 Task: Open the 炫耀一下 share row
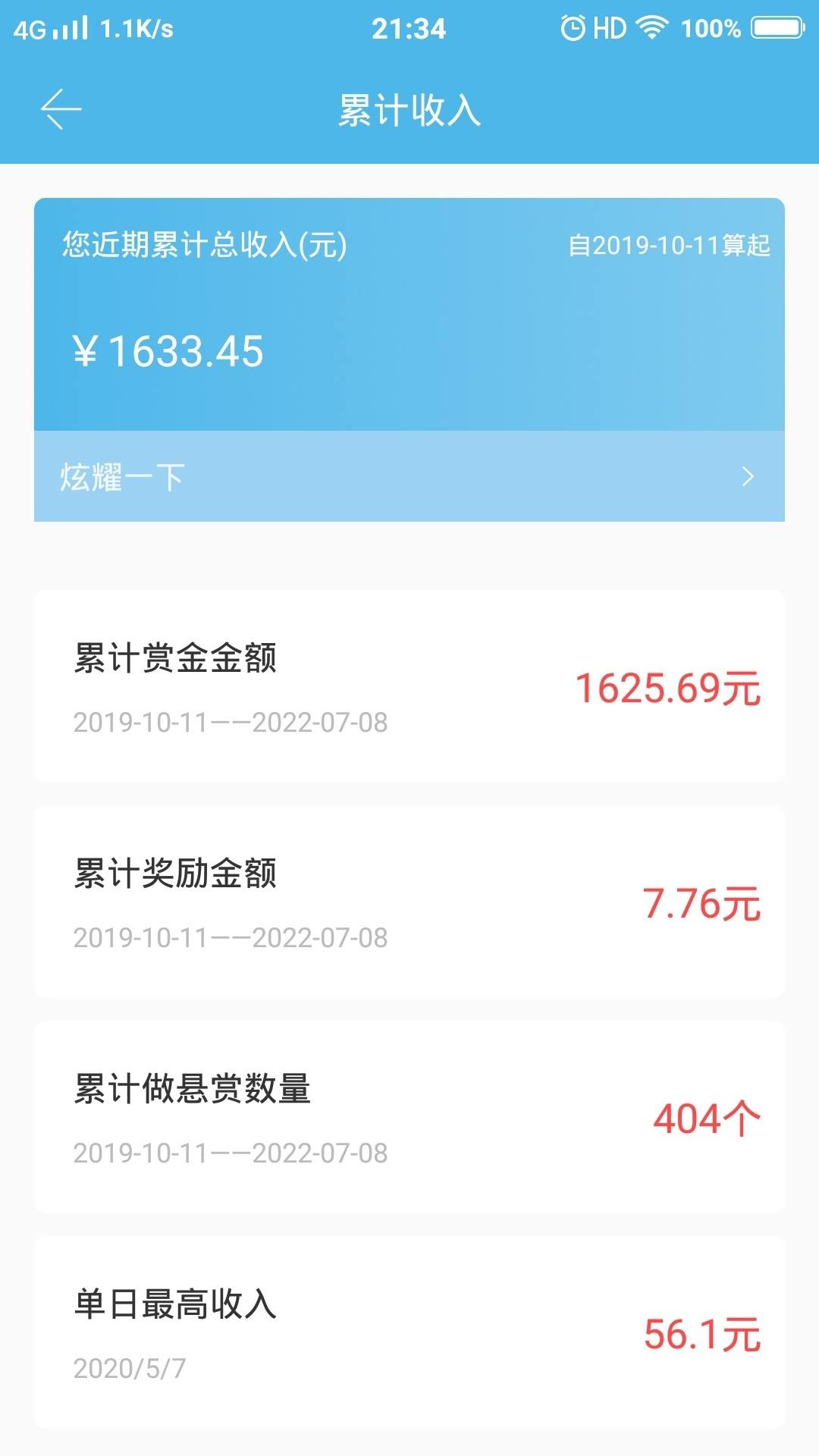click(409, 476)
